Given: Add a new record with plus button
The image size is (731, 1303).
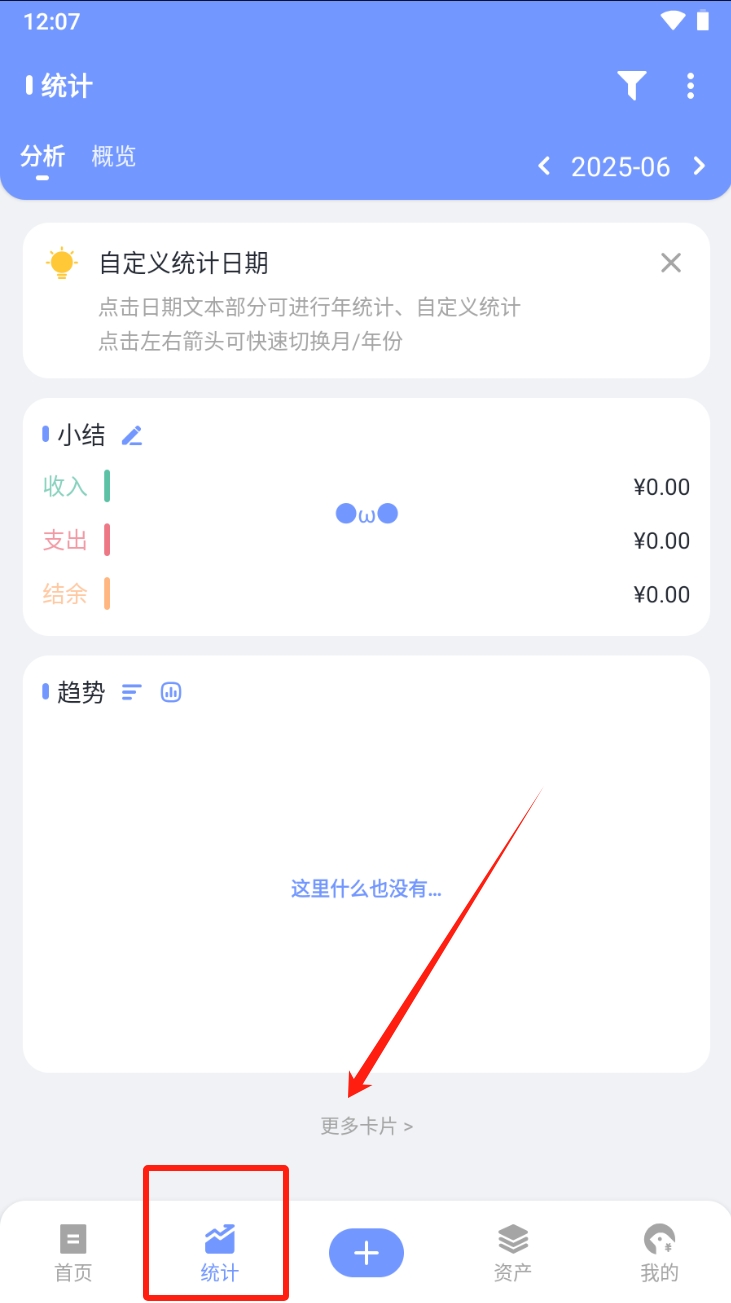Looking at the screenshot, I should 366,1252.
